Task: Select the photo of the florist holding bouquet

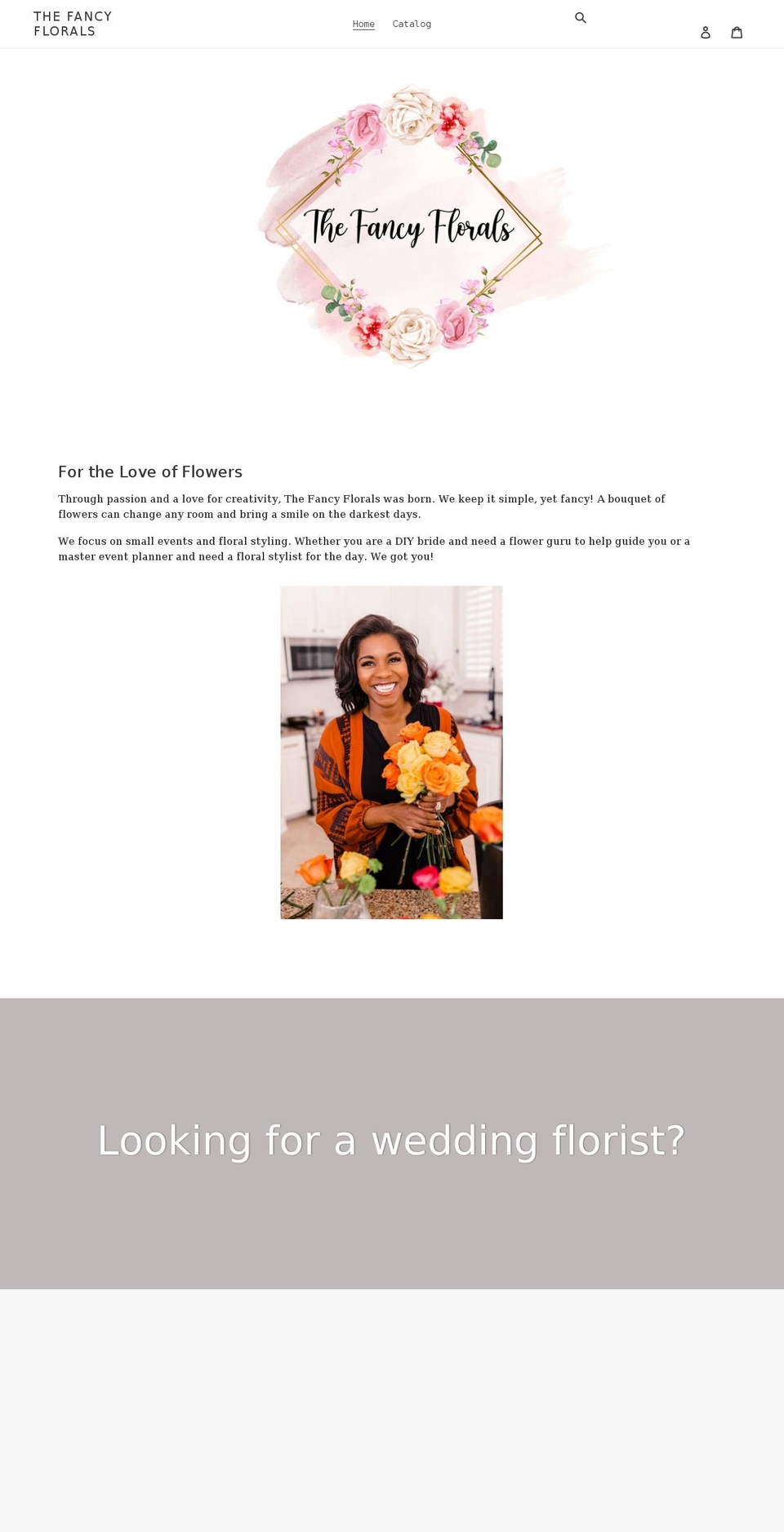Action: point(391,752)
